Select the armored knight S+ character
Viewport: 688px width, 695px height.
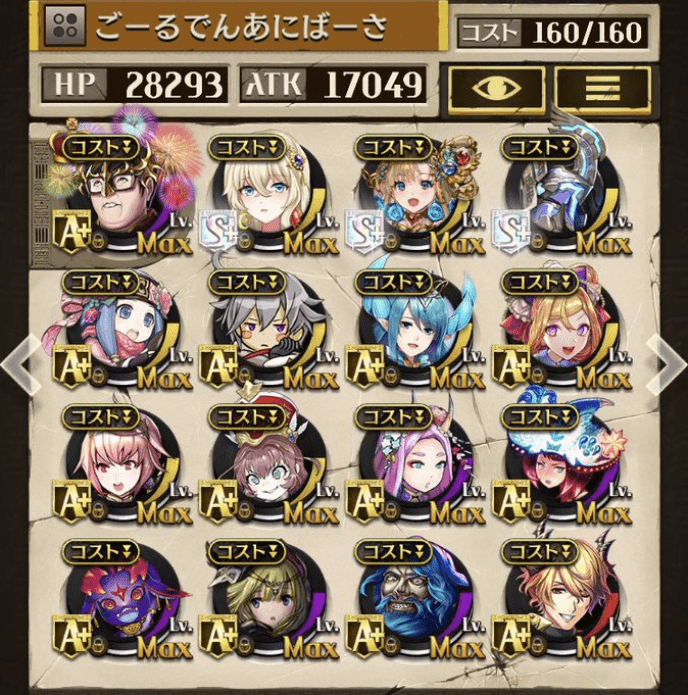556,194
